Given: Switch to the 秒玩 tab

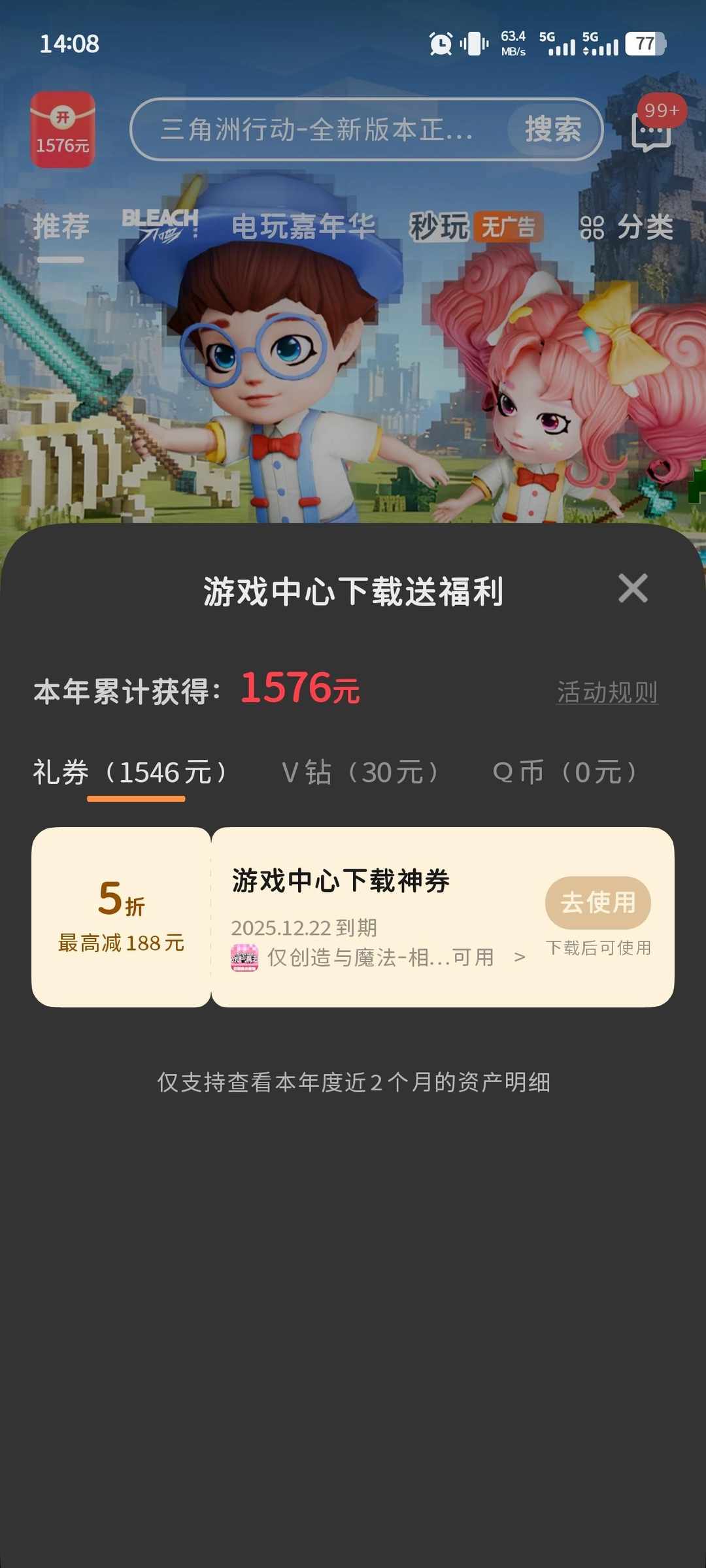Looking at the screenshot, I should 439,225.
